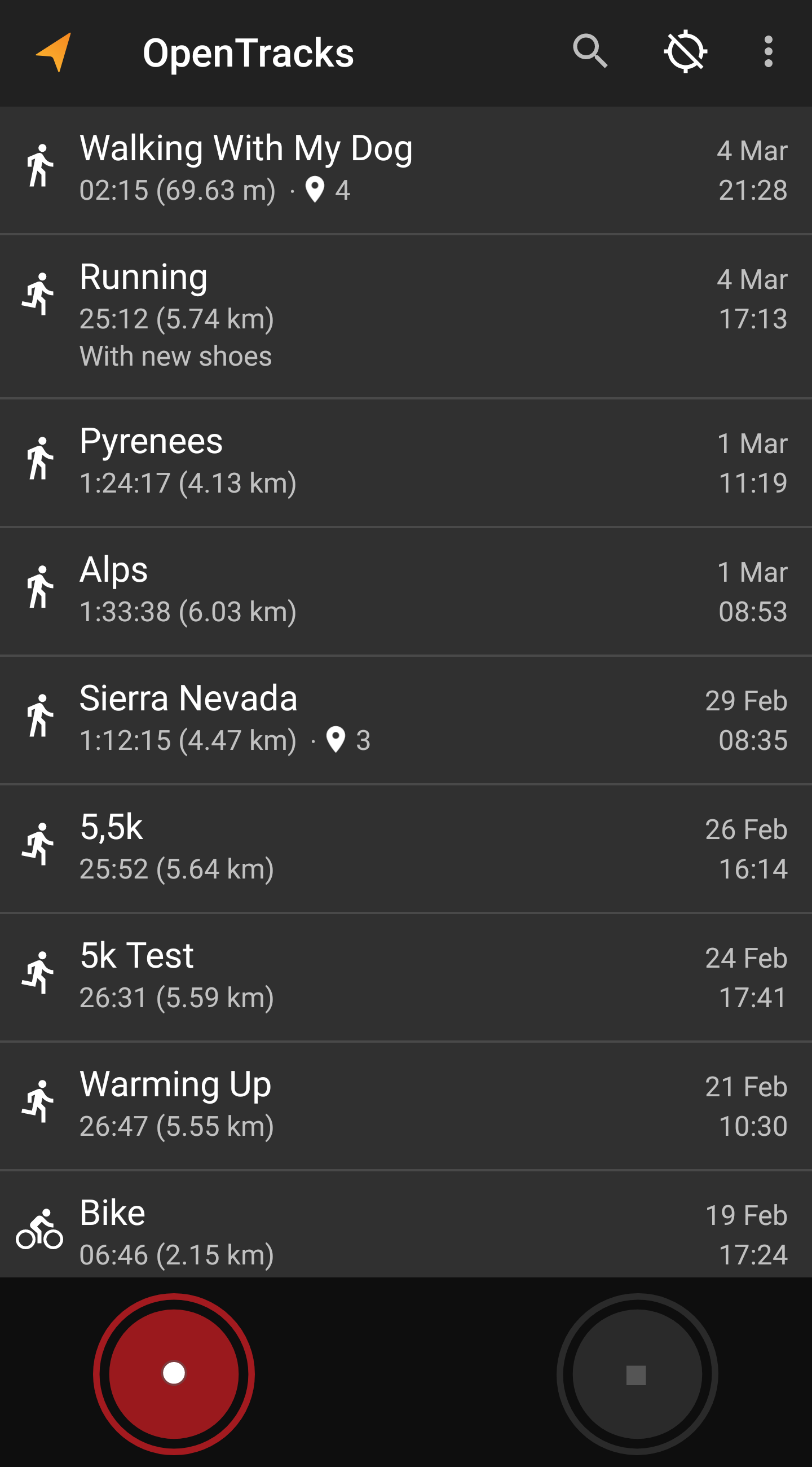The image size is (812, 1467).
Task: Open the overflow menu
Action: pyautogui.click(x=768, y=52)
